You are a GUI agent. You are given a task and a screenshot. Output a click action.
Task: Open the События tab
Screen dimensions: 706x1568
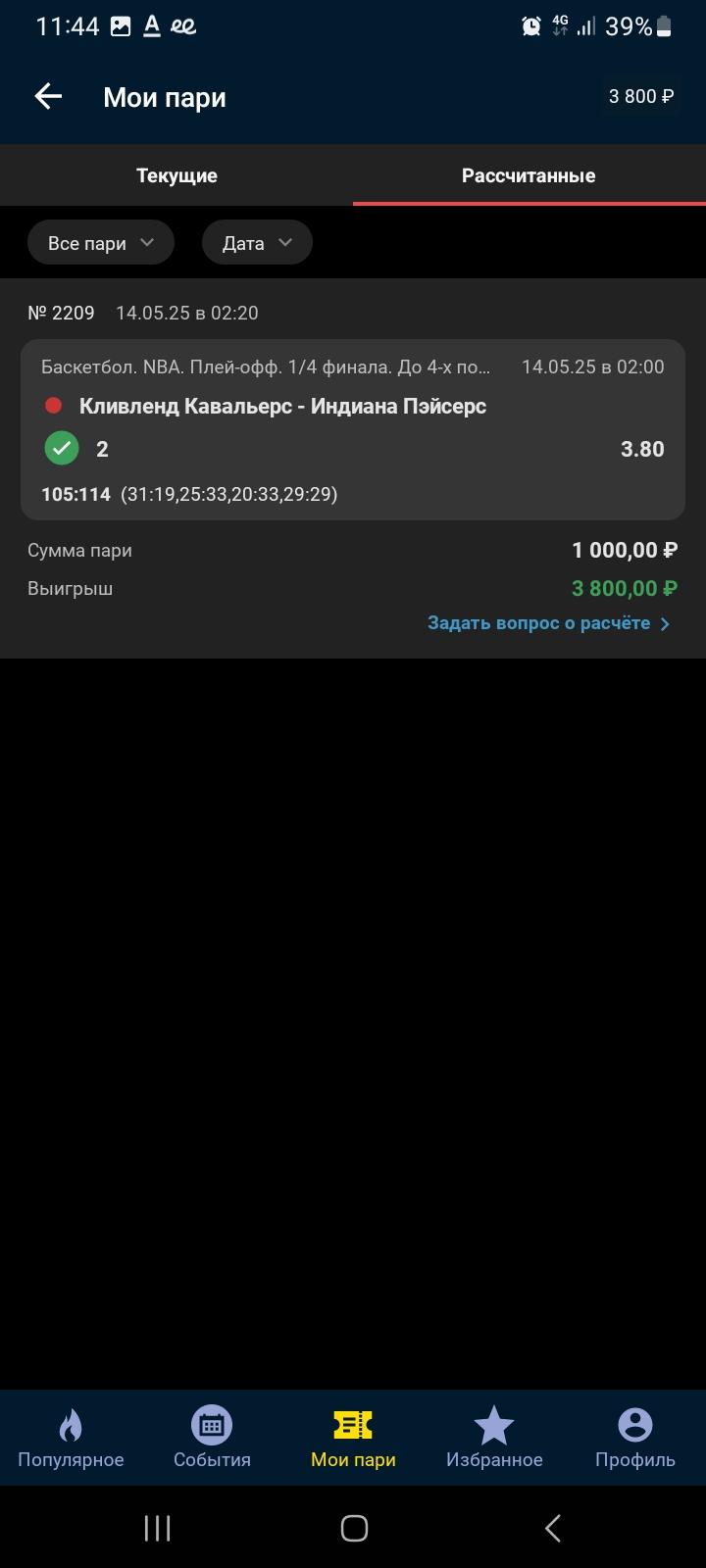click(x=212, y=1437)
